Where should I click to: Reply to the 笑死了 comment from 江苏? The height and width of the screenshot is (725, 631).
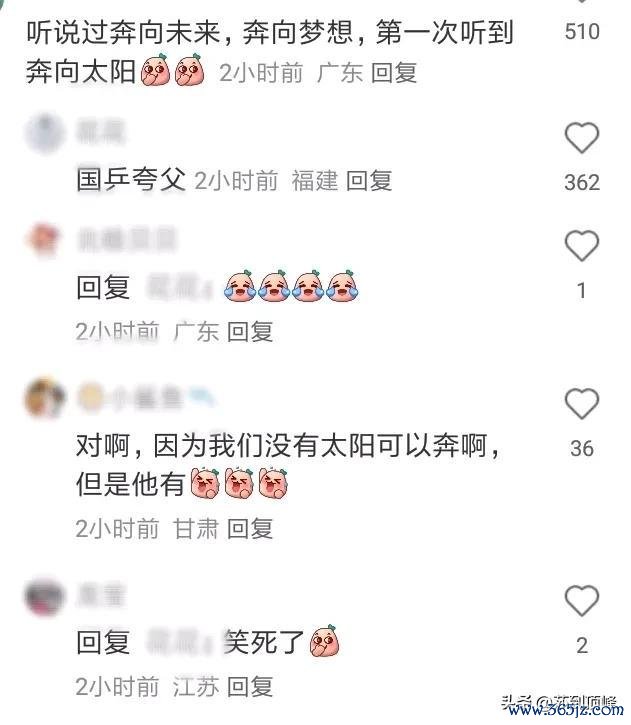tap(250, 687)
